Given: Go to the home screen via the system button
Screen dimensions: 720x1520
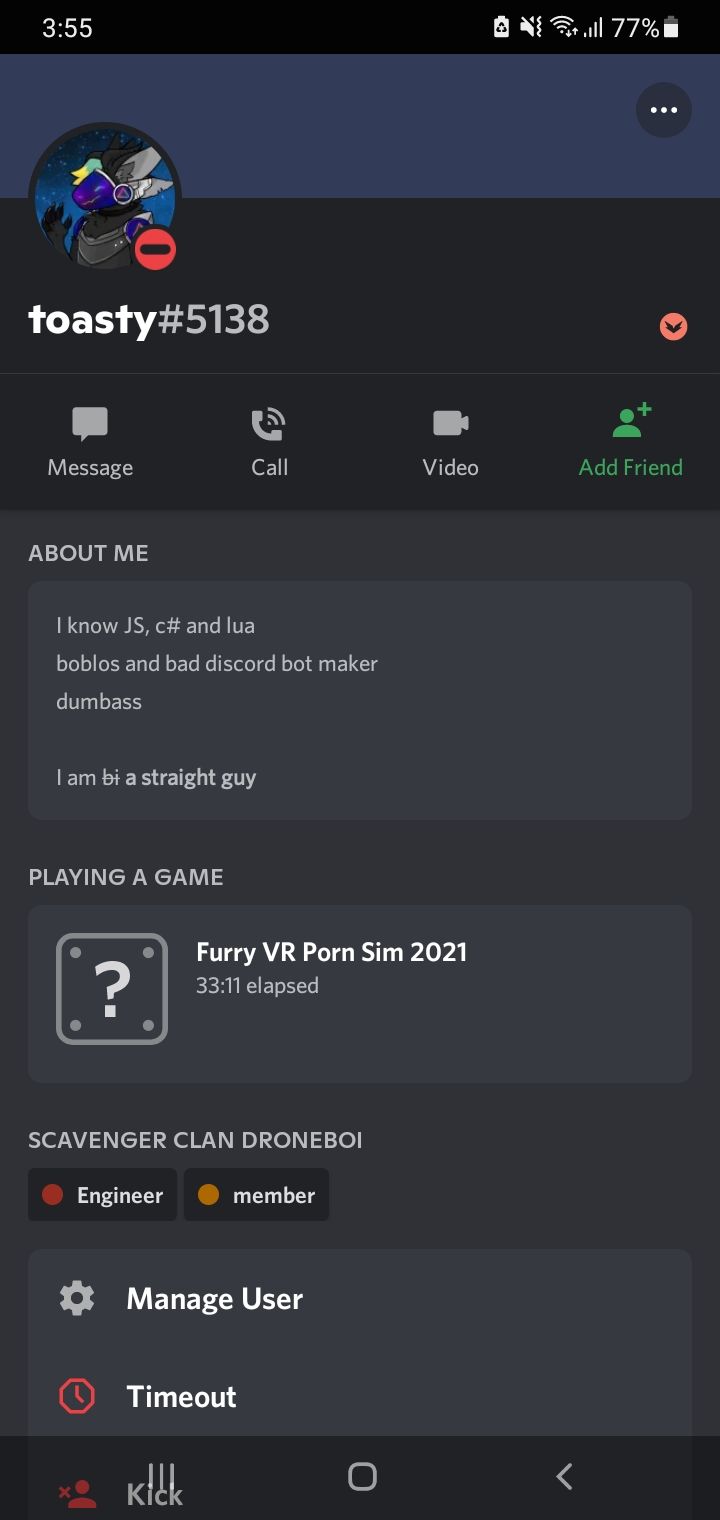Looking at the screenshot, I should pos(361,1476).
